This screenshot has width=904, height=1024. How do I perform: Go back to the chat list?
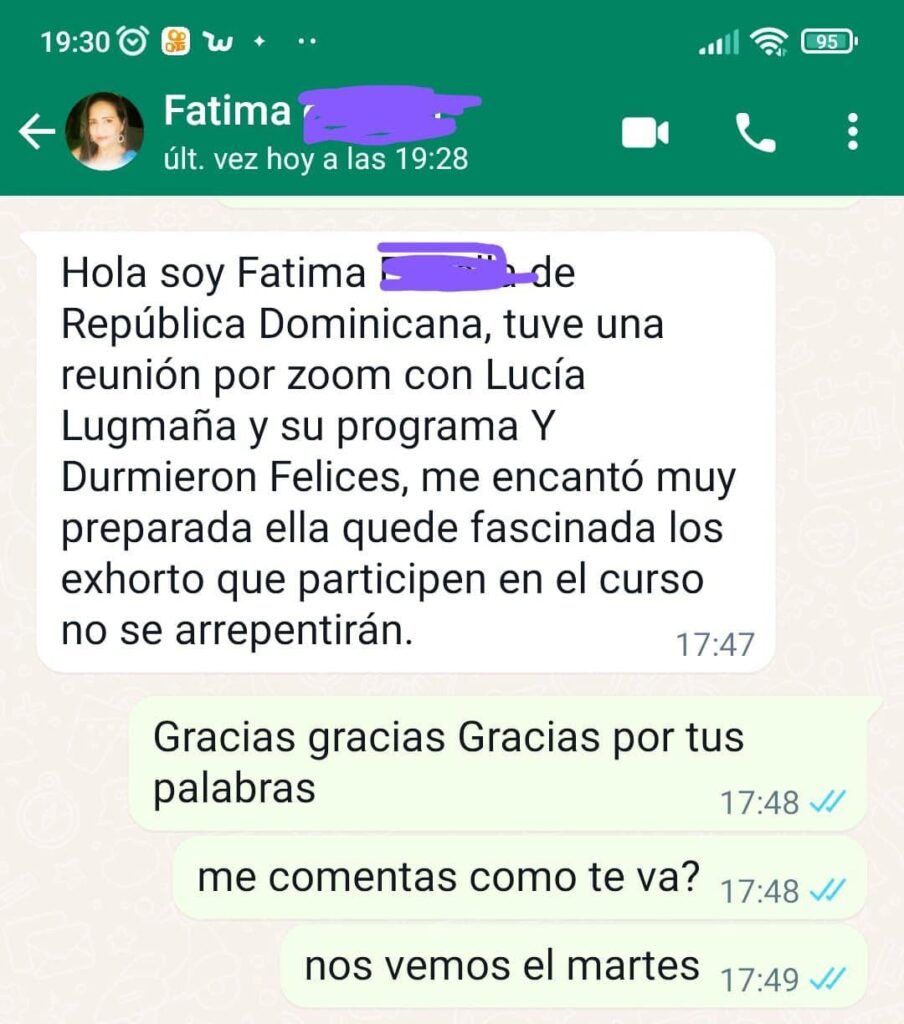coord(36,132)
